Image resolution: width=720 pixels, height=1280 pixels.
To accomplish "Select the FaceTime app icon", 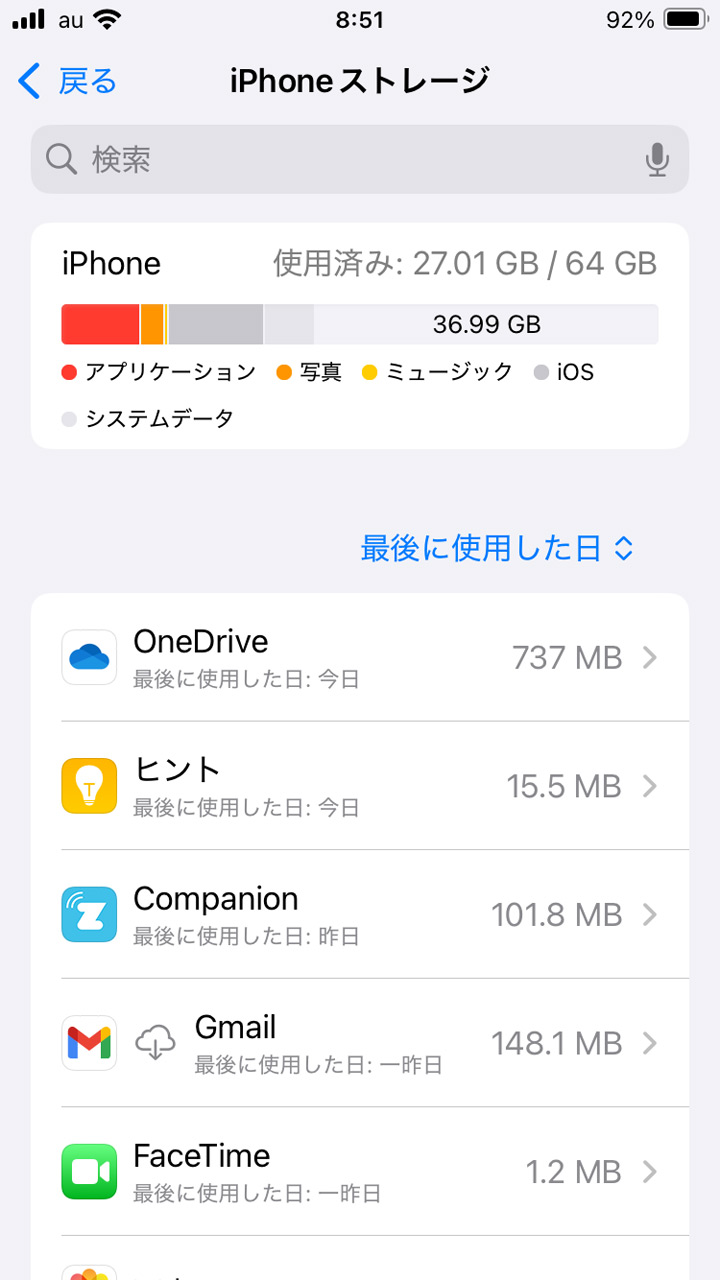I will [x=88, y=1171].
